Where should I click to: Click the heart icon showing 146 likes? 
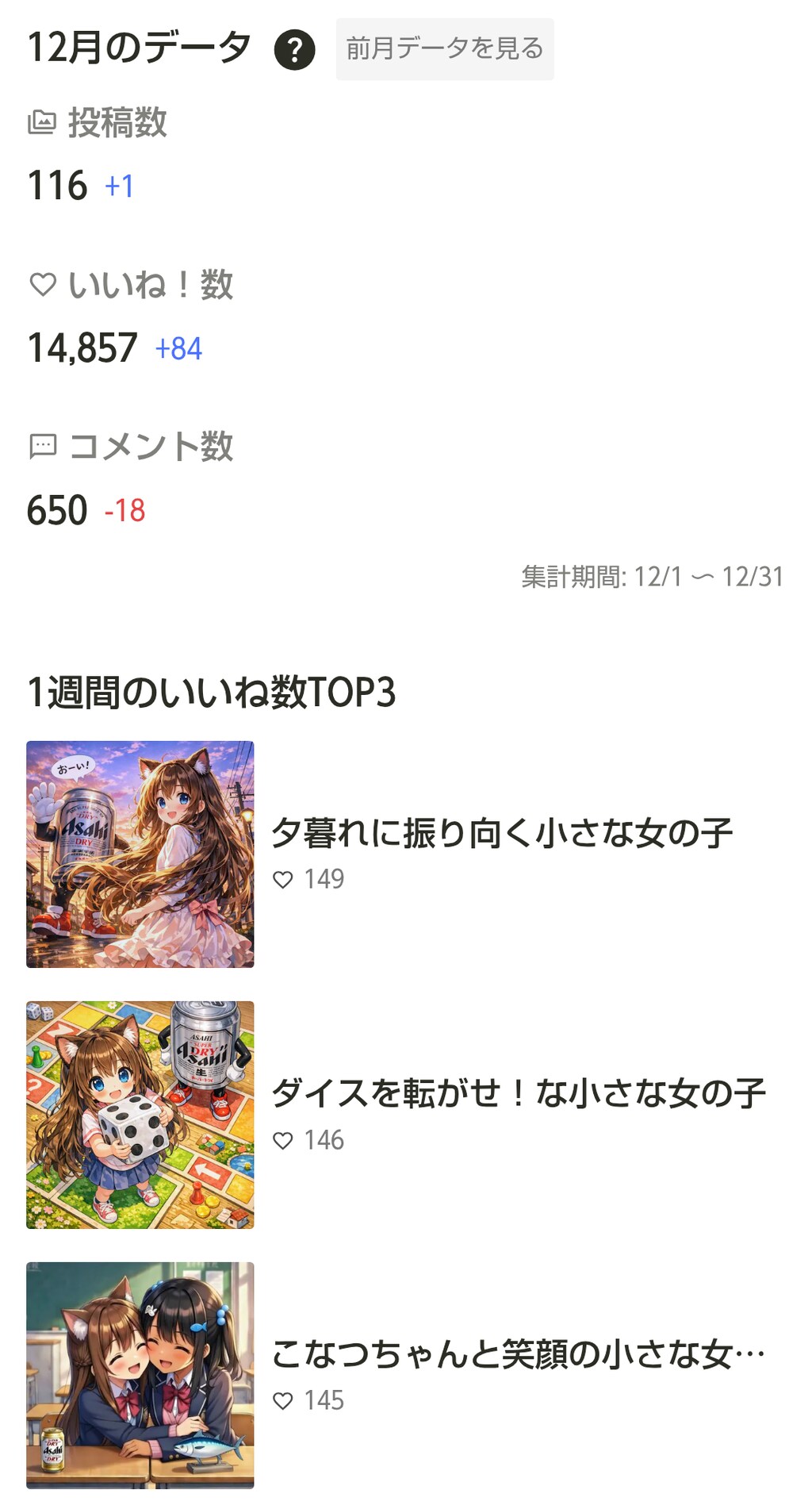pyautogui.click(x=283, y=1141)
